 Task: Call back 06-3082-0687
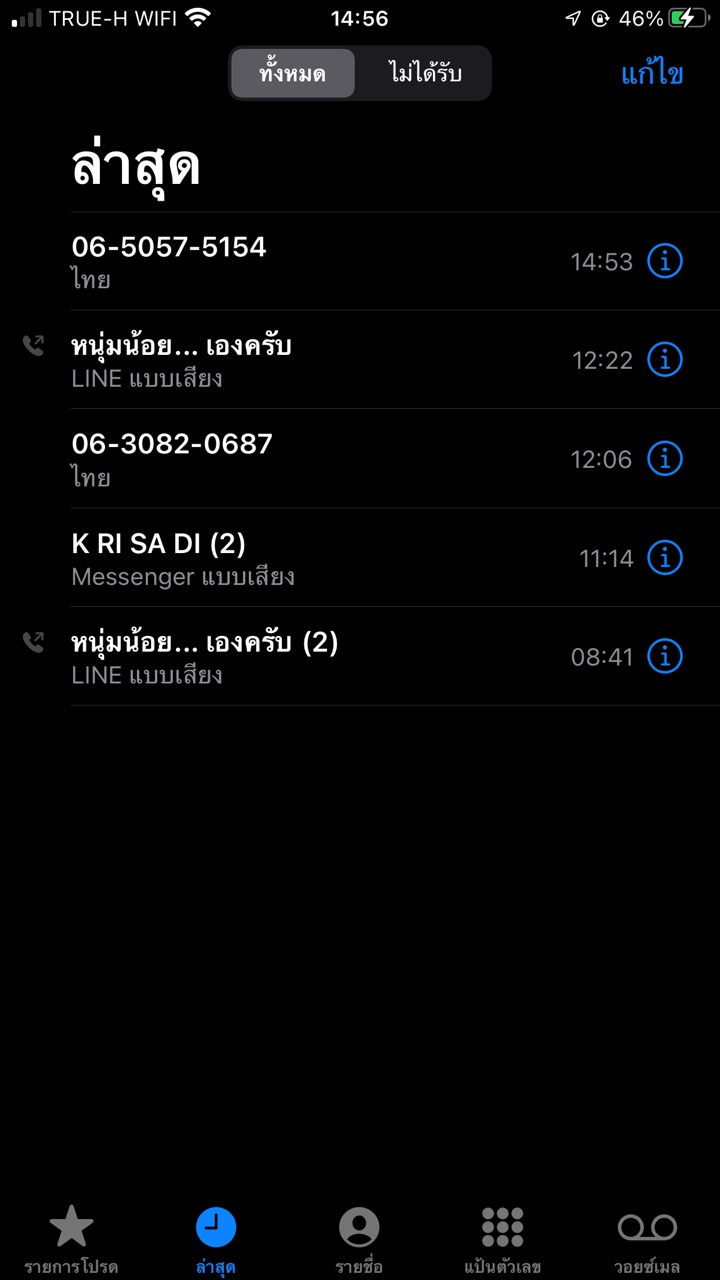tap(300, 458)
